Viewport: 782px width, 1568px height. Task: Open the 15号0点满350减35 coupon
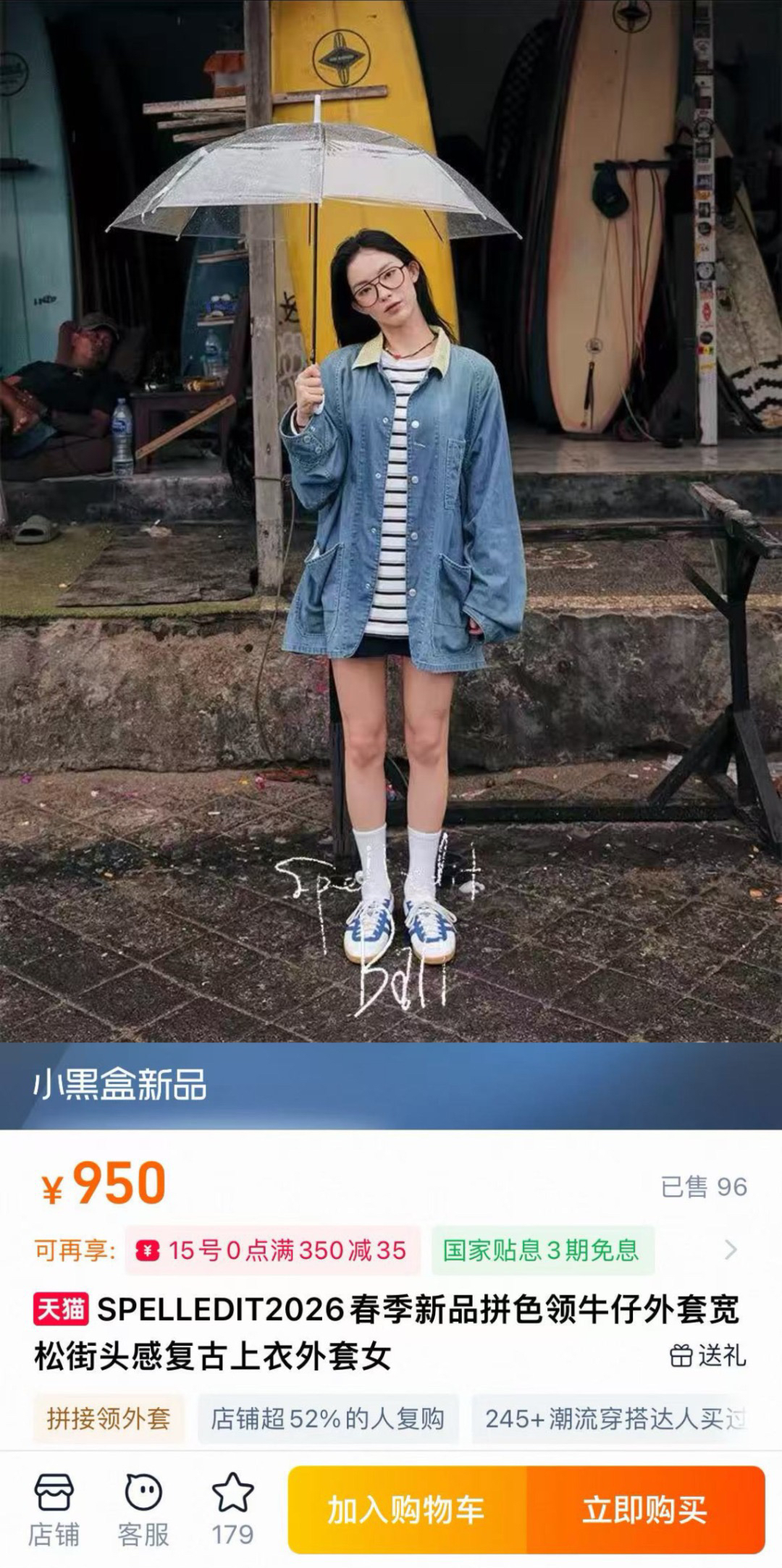tap(272, 1250)
